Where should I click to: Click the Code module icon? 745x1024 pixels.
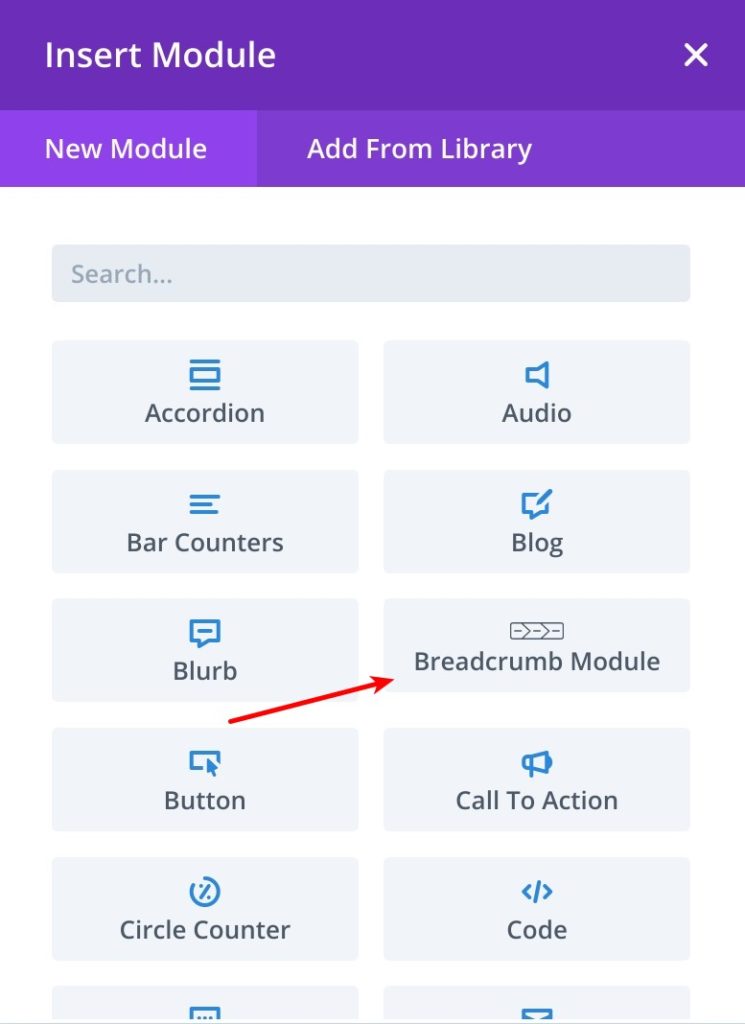536,890
